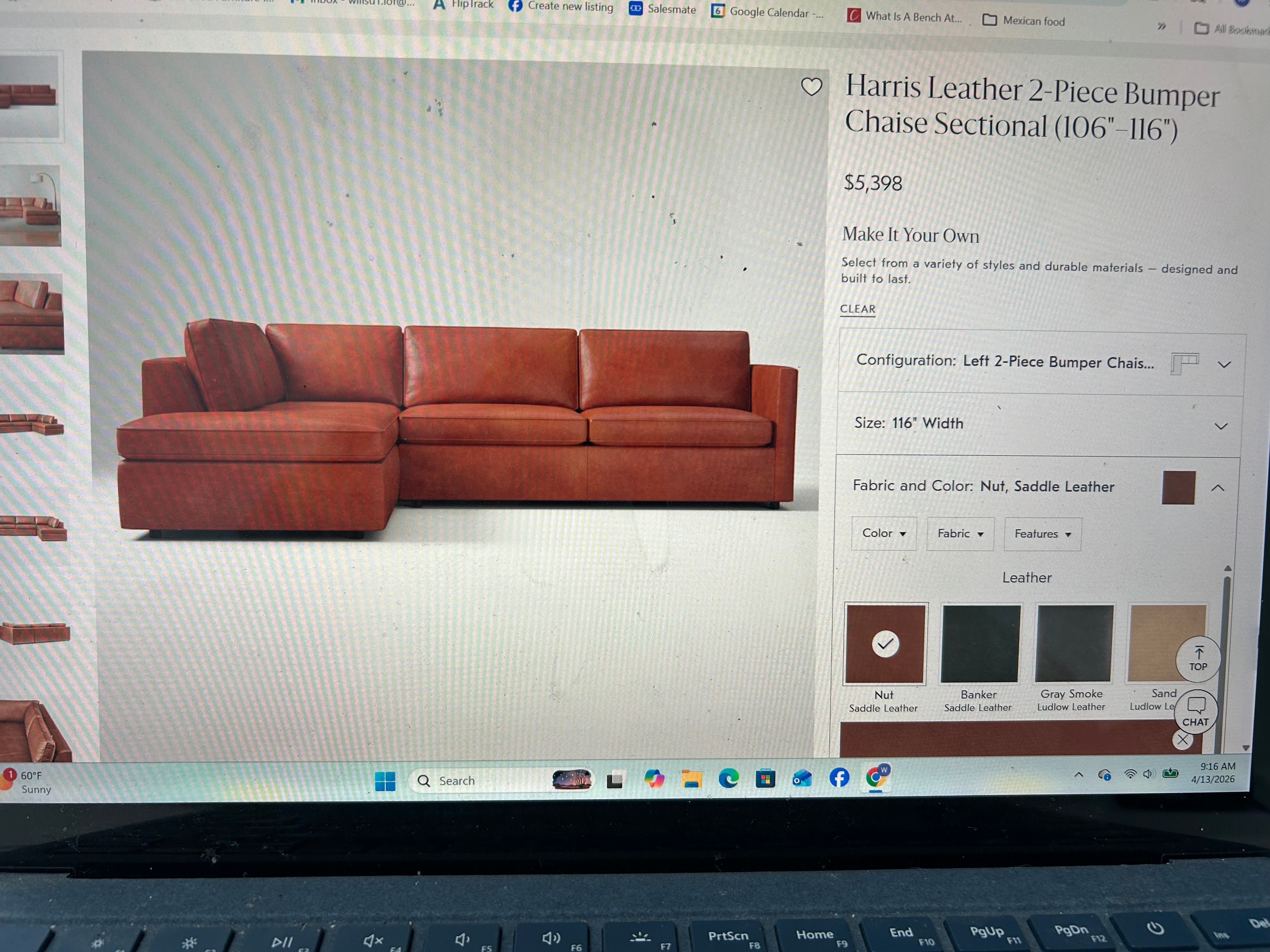Jump back to top with the TOP button
The height and width of the screenshot is (952, 1270).
coord(1198,659)
